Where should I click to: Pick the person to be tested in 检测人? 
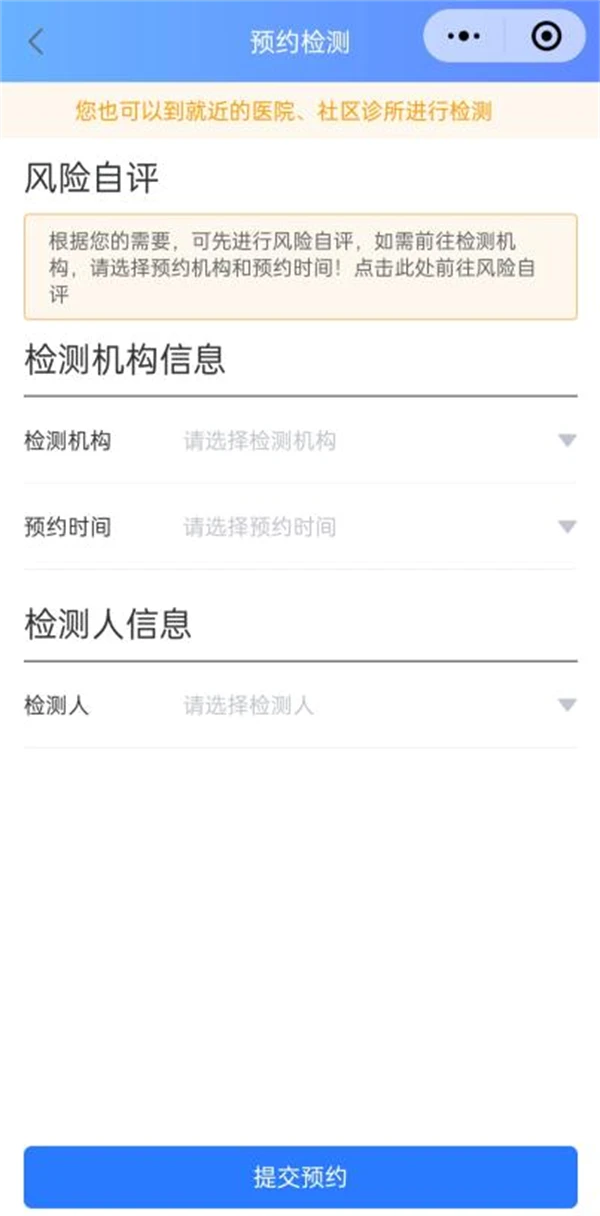coord(300,705)
